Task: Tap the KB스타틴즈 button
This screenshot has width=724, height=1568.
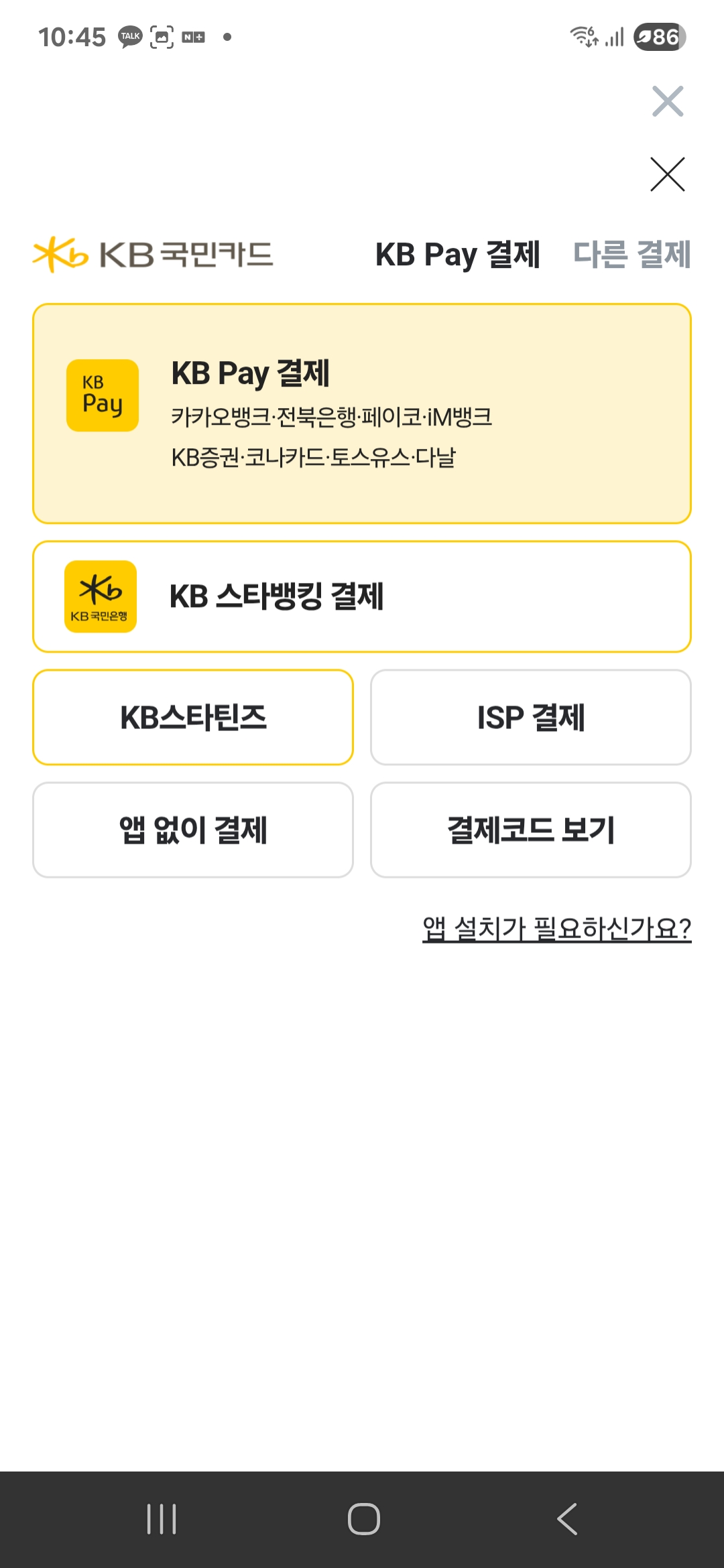Action: pyautogui.click(x=193, y=717)
